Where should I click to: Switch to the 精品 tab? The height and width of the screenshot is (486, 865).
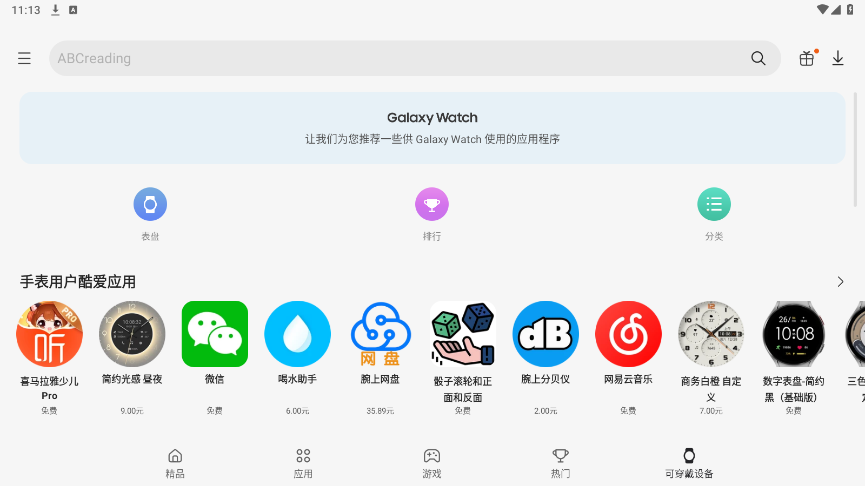[x=175, y=463]
